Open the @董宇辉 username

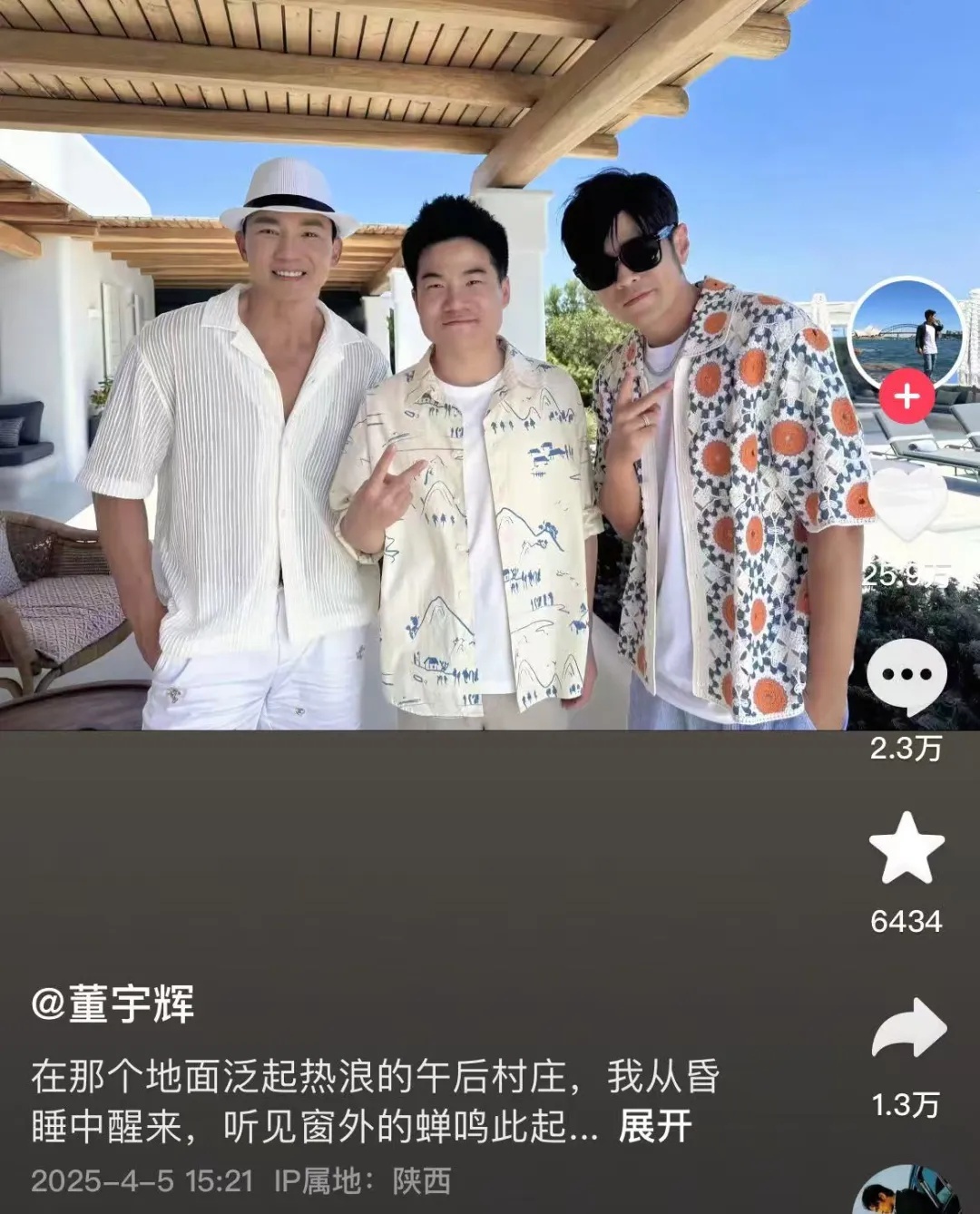coord(113,1004)
